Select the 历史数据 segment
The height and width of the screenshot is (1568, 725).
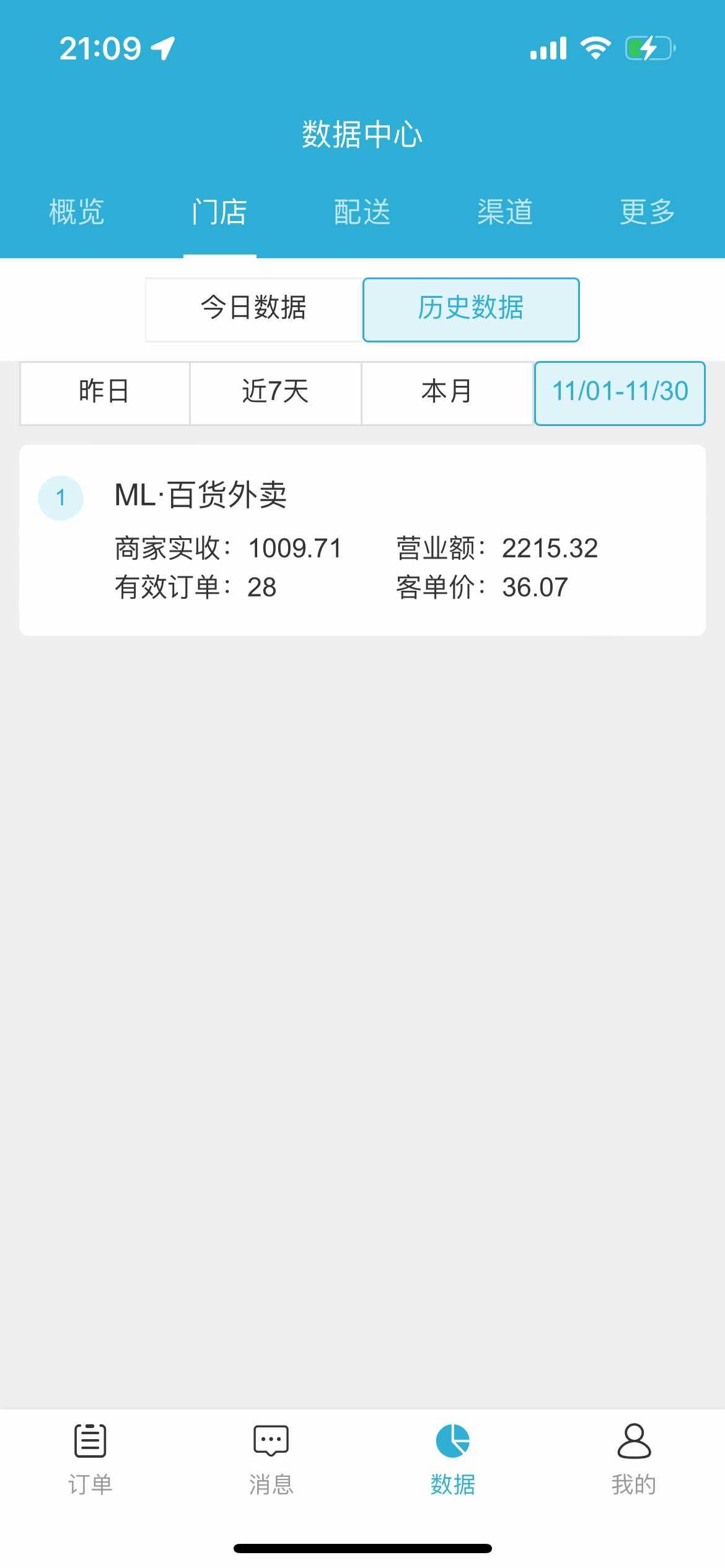(x=471, y=309)
